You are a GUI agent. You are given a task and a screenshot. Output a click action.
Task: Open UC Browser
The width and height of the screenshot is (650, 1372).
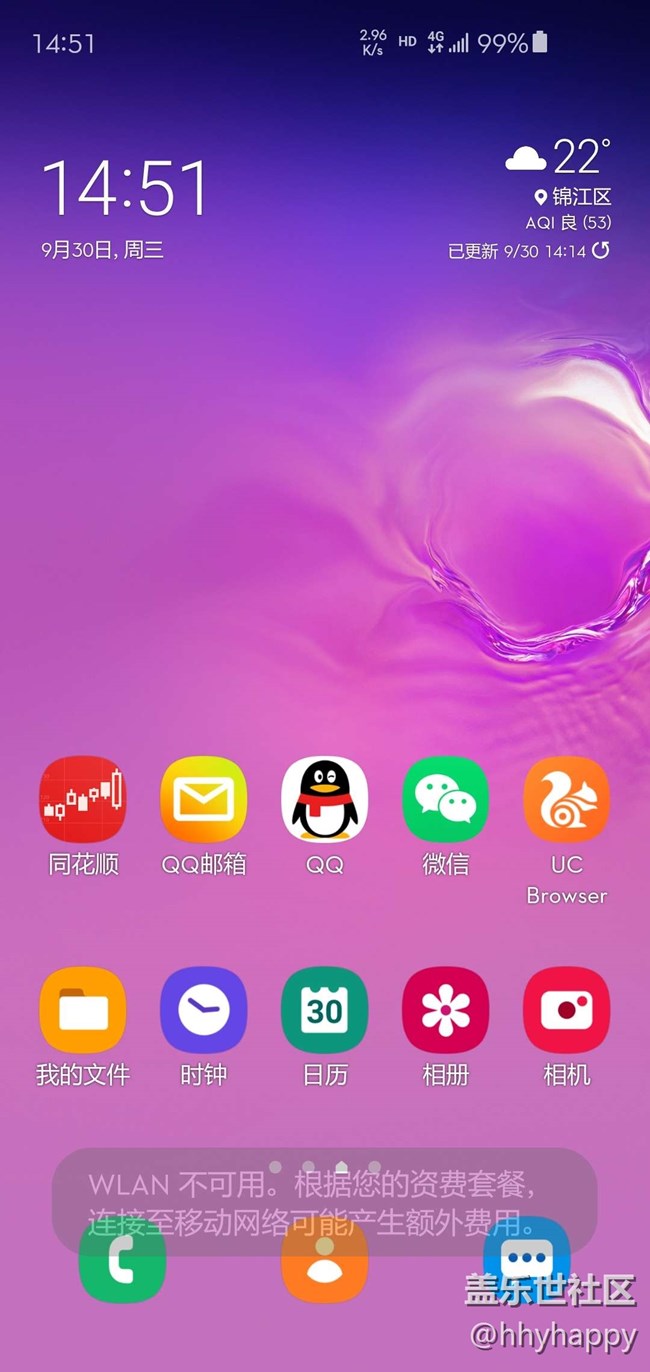[566, 799]
